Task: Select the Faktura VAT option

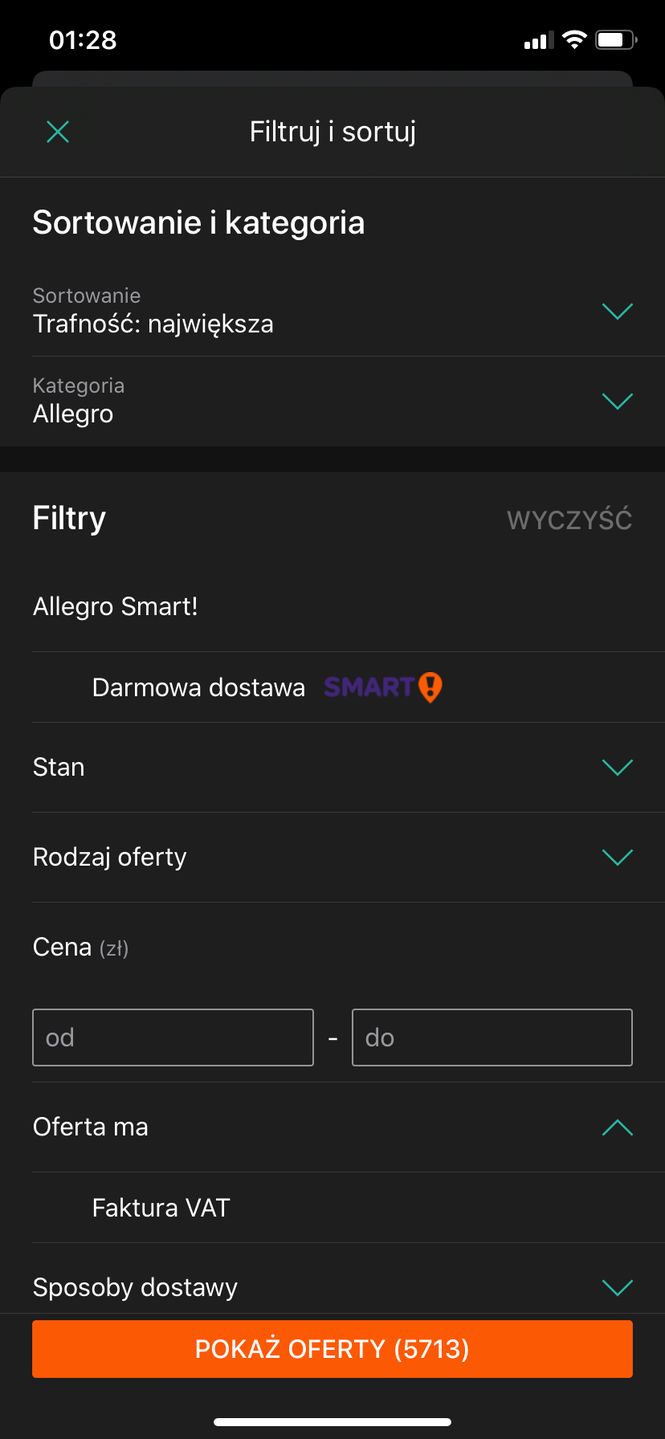Action: [161, 1208]
